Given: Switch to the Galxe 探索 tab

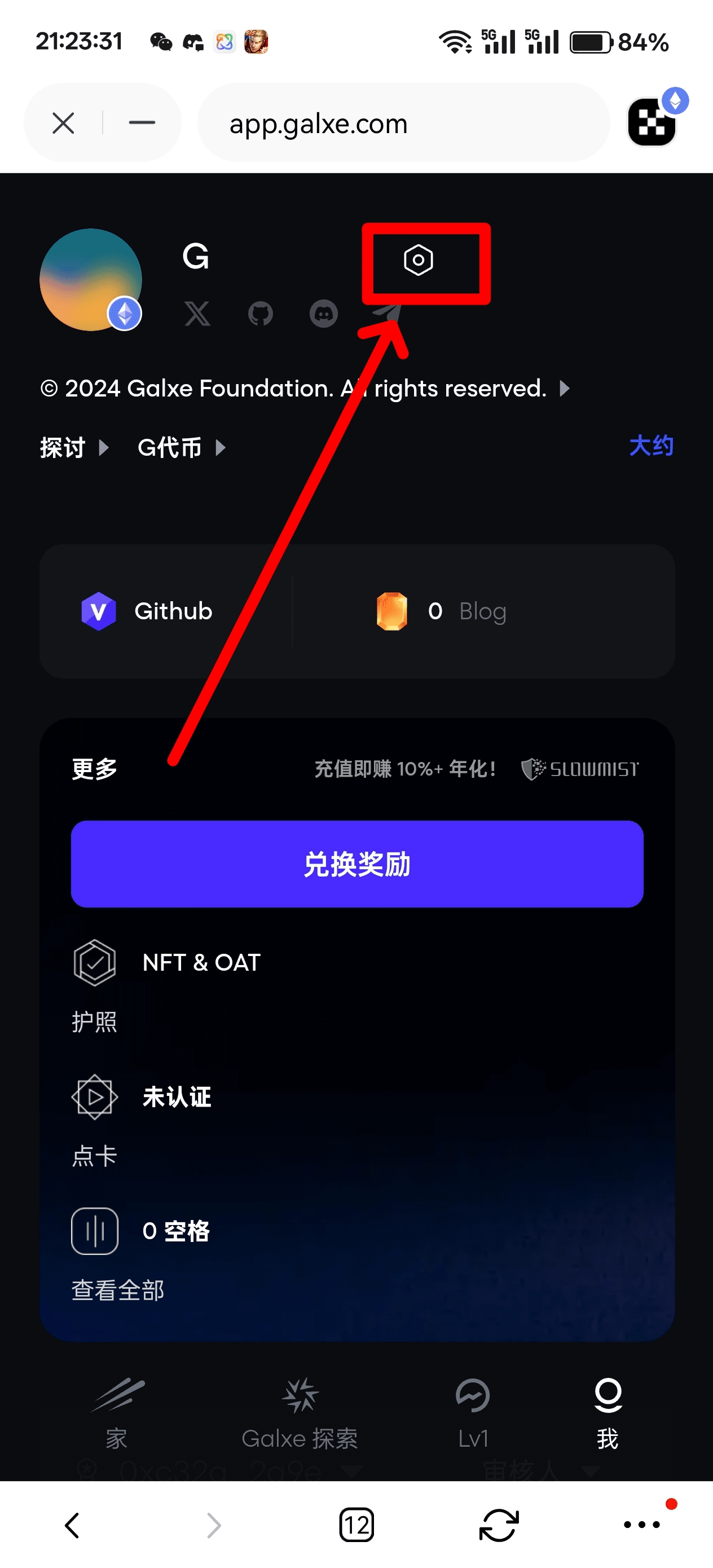Looking at the screenshot, I should pos(300,1411).
